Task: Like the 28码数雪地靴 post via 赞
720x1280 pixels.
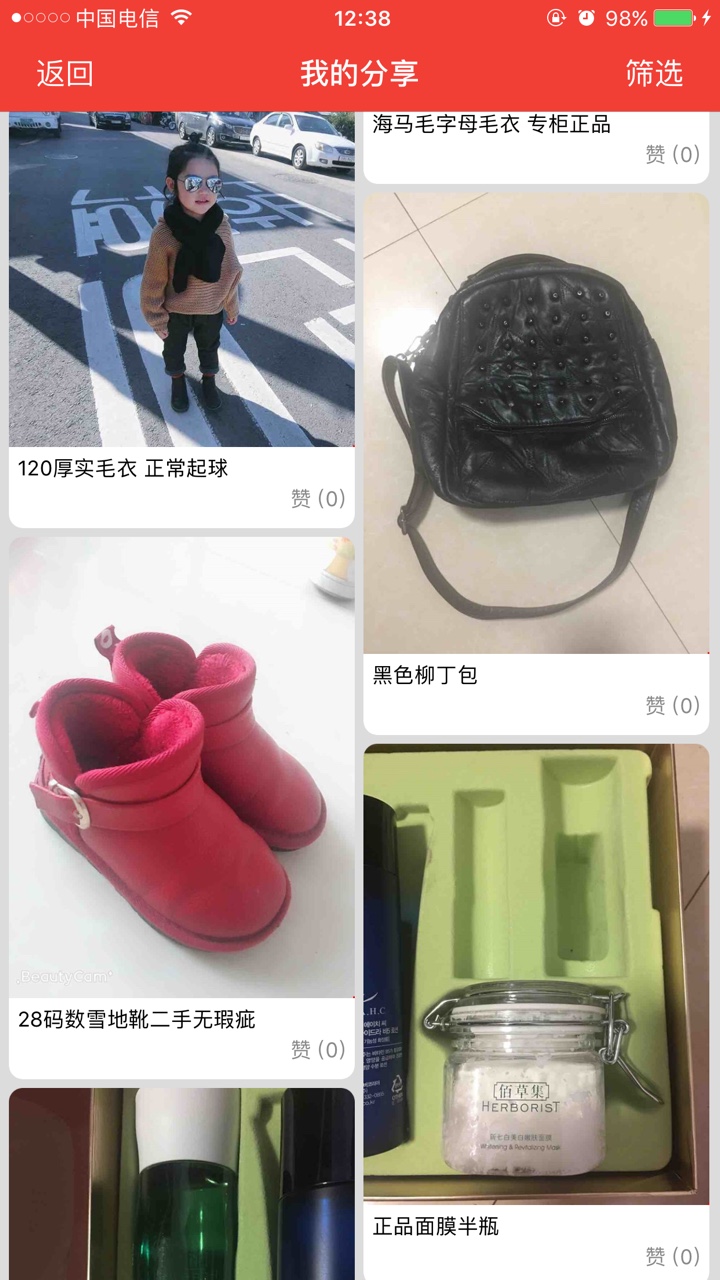Action: 318,1049
